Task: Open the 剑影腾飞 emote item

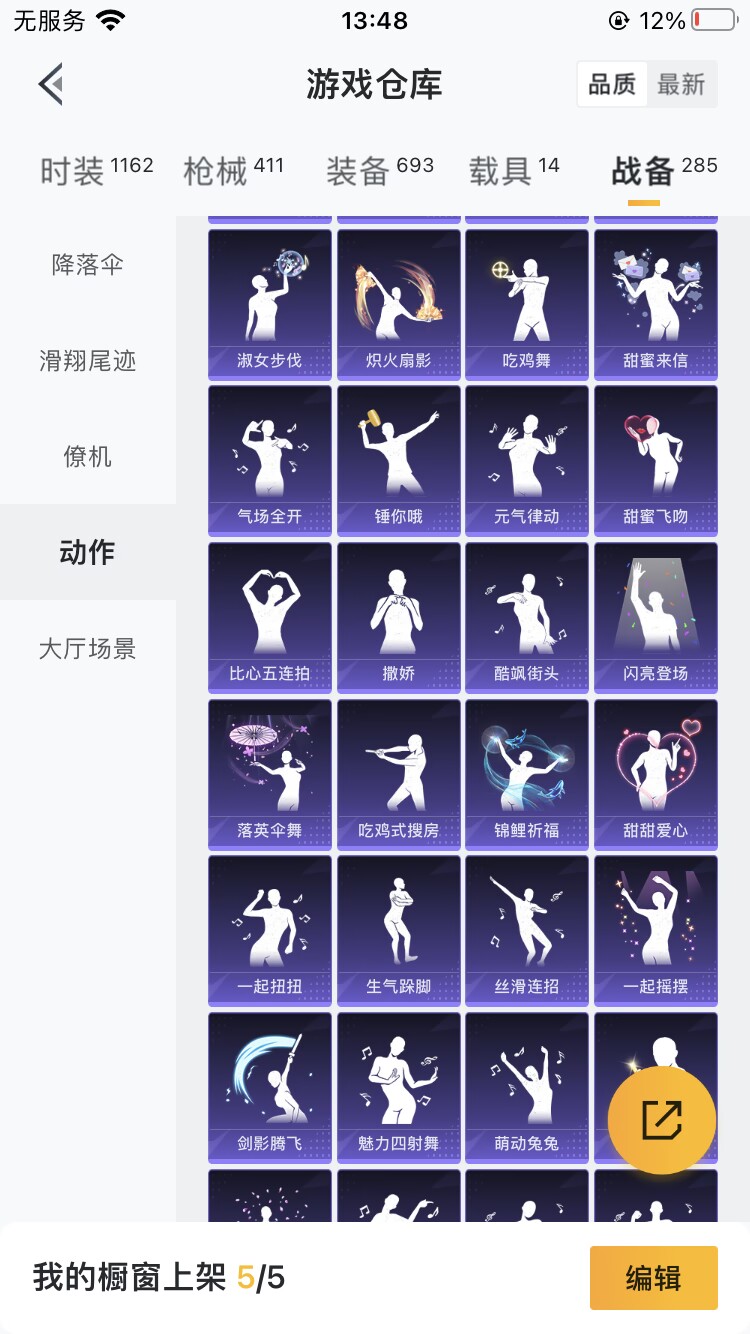Action: 270,1087
